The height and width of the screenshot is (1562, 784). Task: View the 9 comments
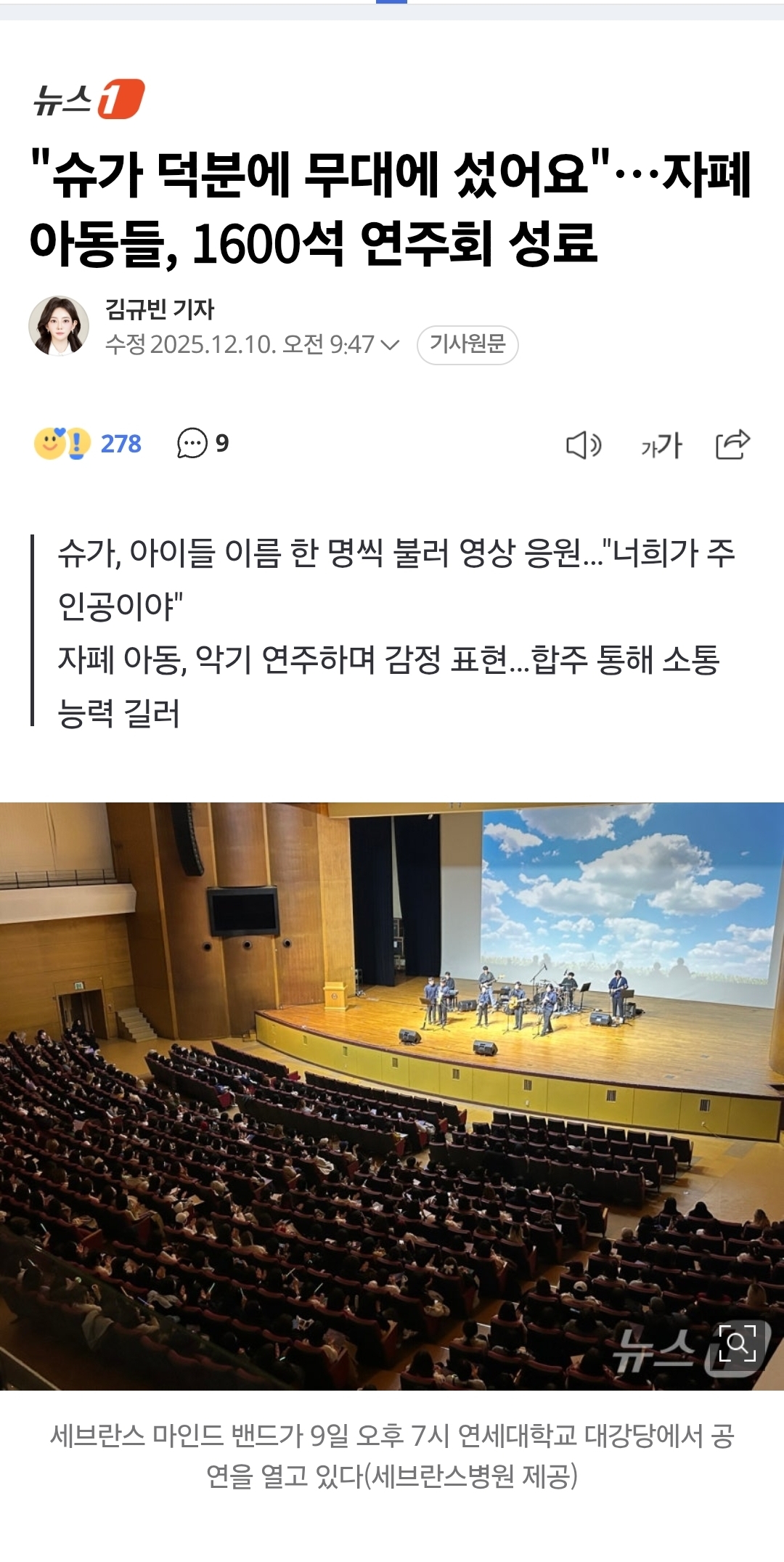[203, 443]
